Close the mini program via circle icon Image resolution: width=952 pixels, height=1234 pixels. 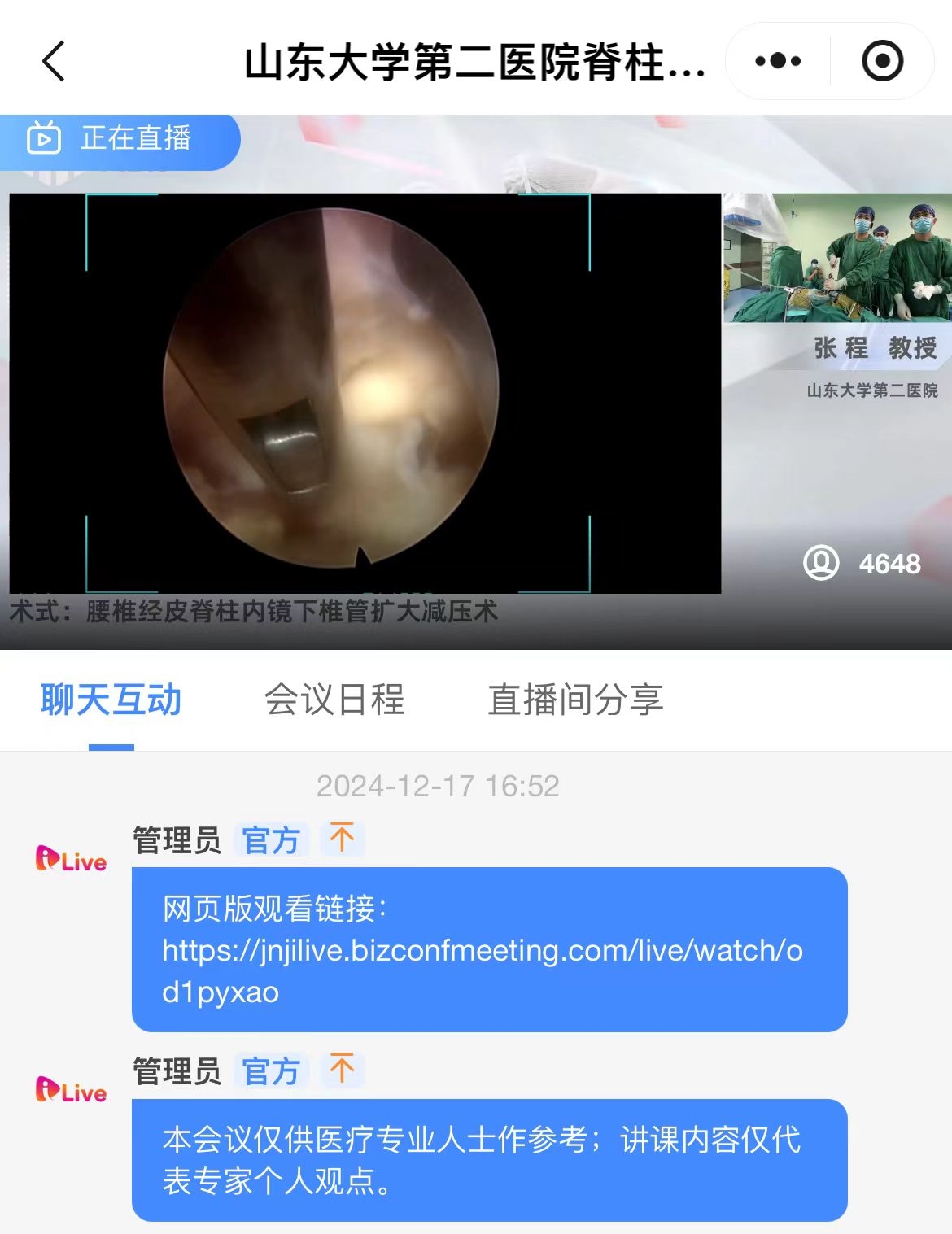882,61
